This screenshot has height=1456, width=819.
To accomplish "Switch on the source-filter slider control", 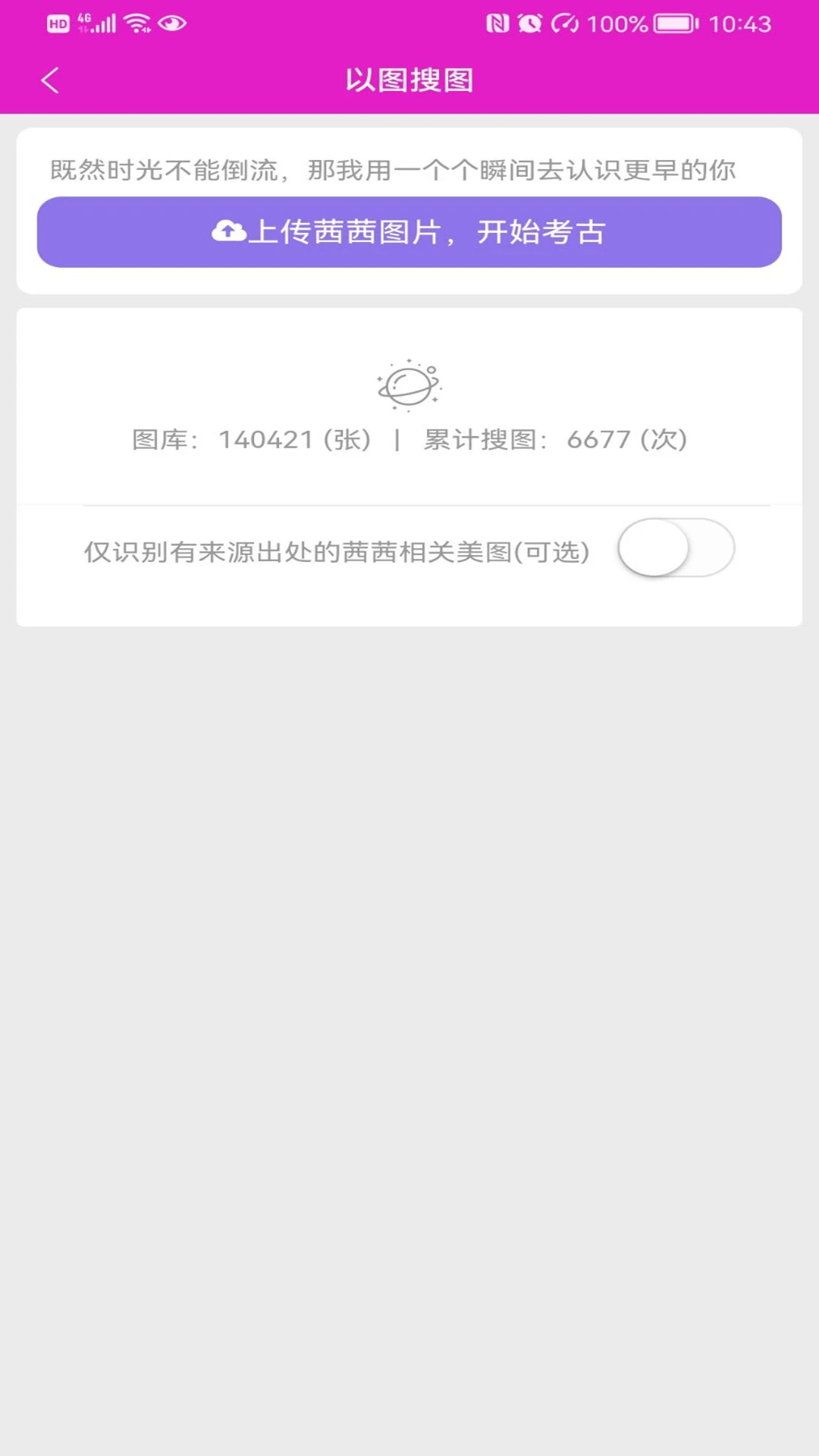I will [x=673, y=549].
